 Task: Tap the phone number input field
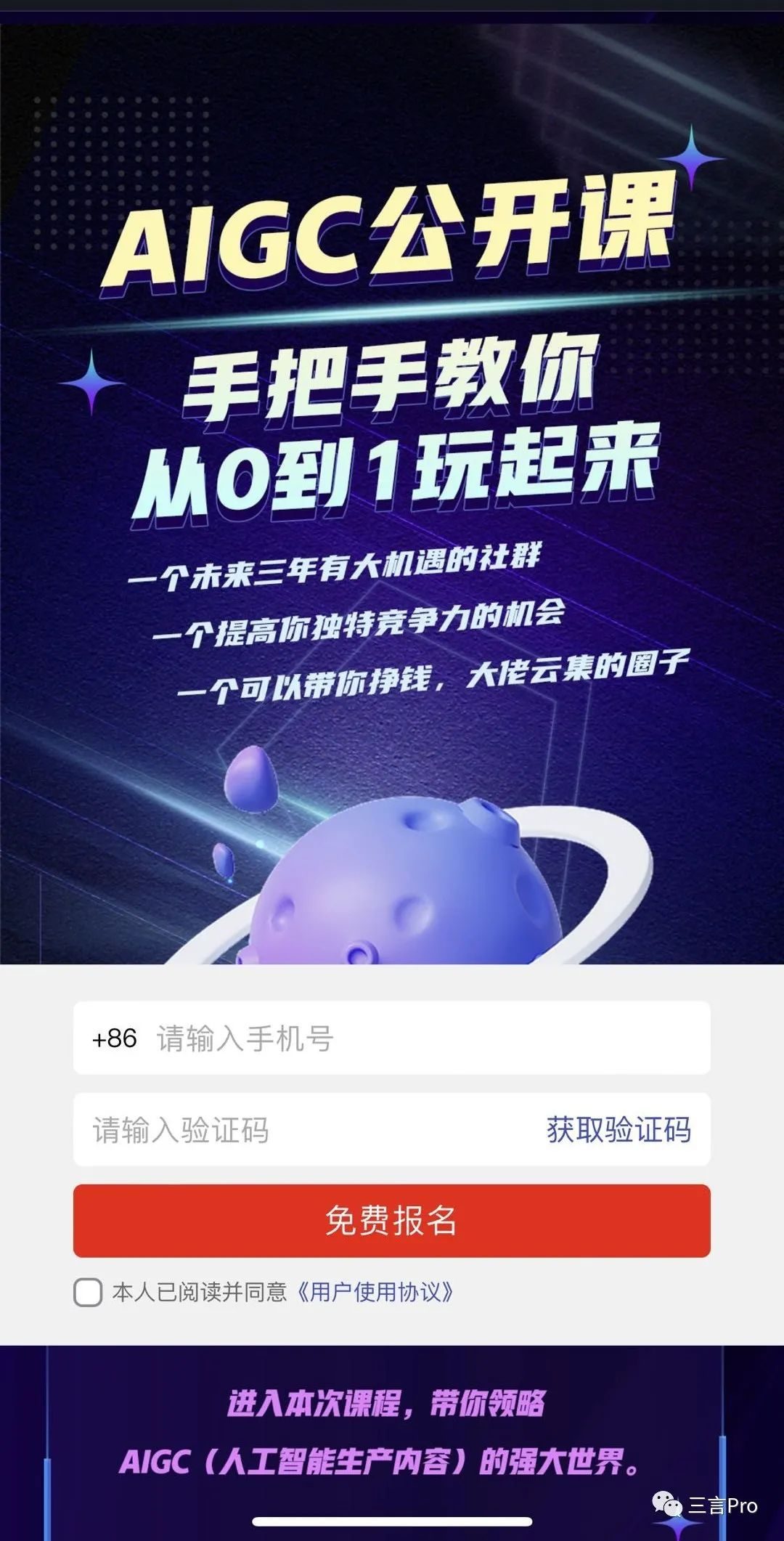(421, 1038)
